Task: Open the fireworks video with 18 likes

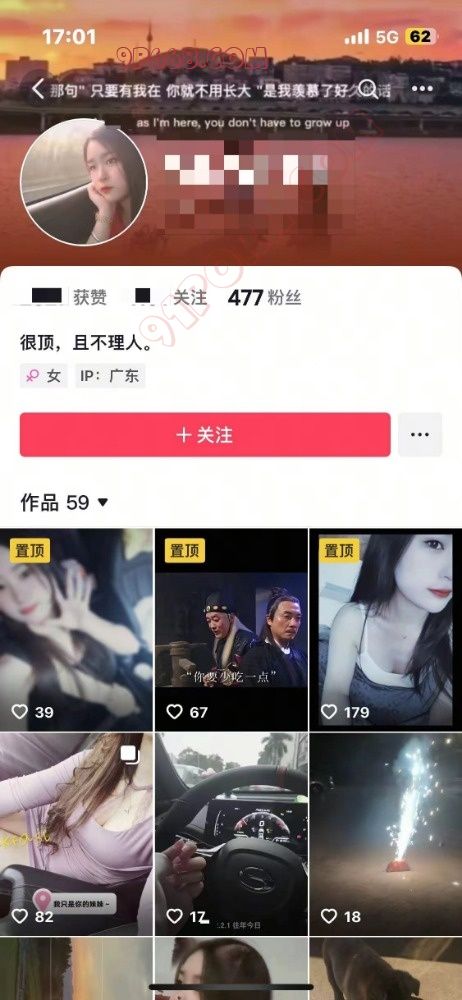Action: [x=385, y=834]
